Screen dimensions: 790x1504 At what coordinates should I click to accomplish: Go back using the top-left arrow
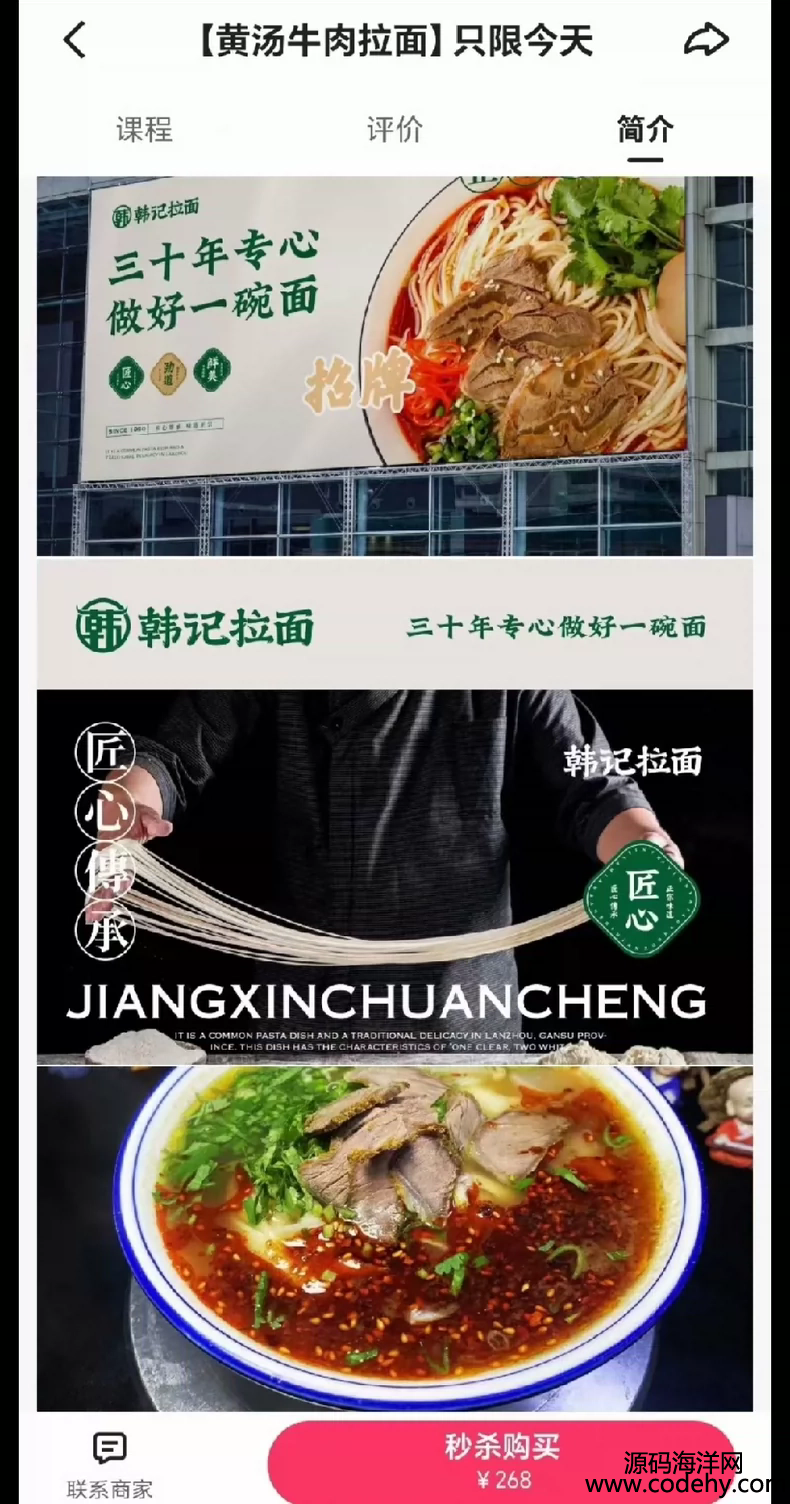[x=75, y=41]
